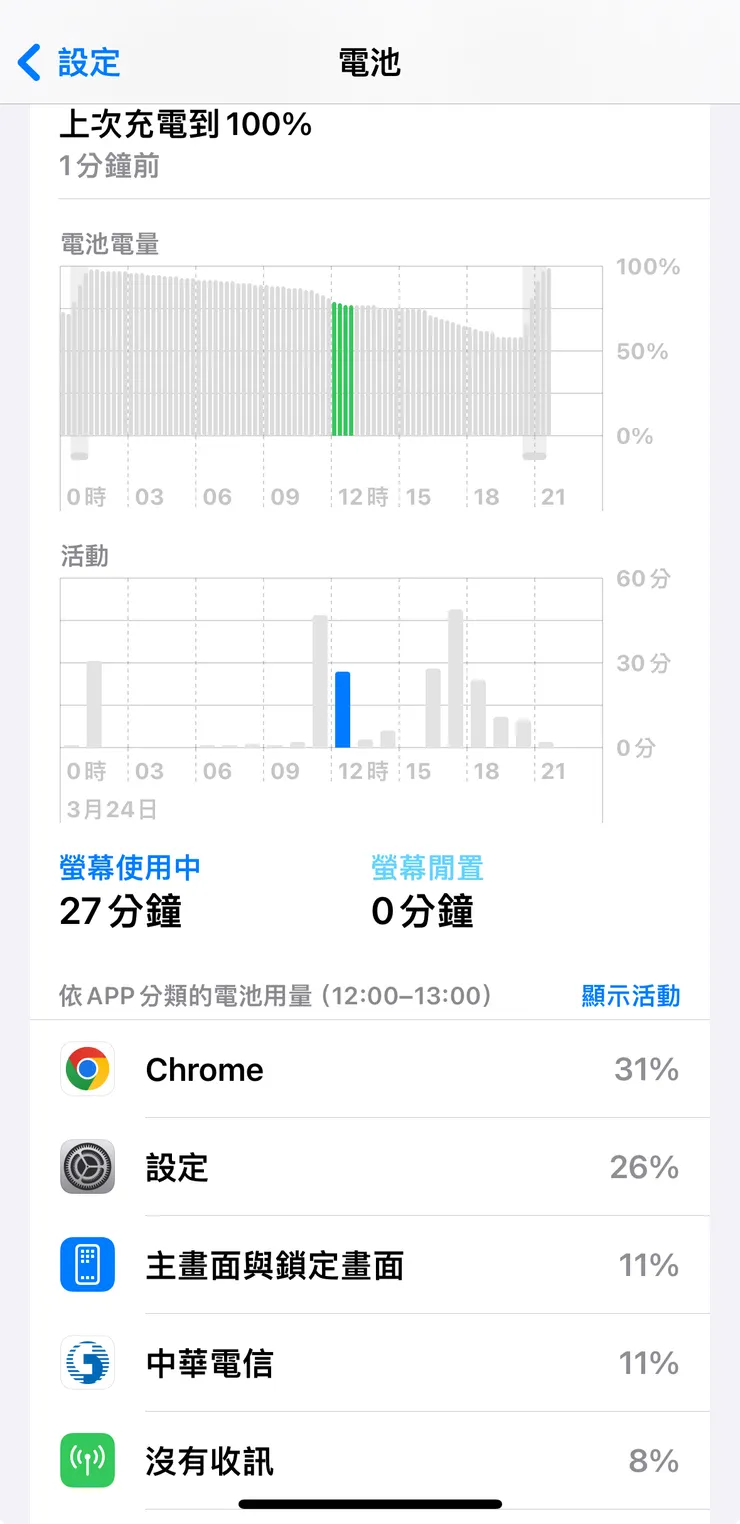
Task: Select the 主畫面與鎖定畫面 app icon
Action: (x=87, y=1265)
